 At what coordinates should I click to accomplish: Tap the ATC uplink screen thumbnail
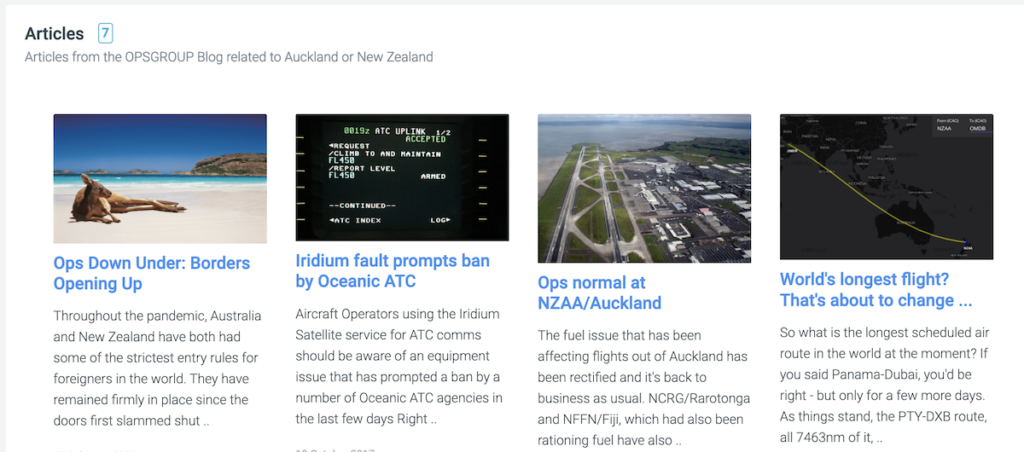click(x=402, y=177)
